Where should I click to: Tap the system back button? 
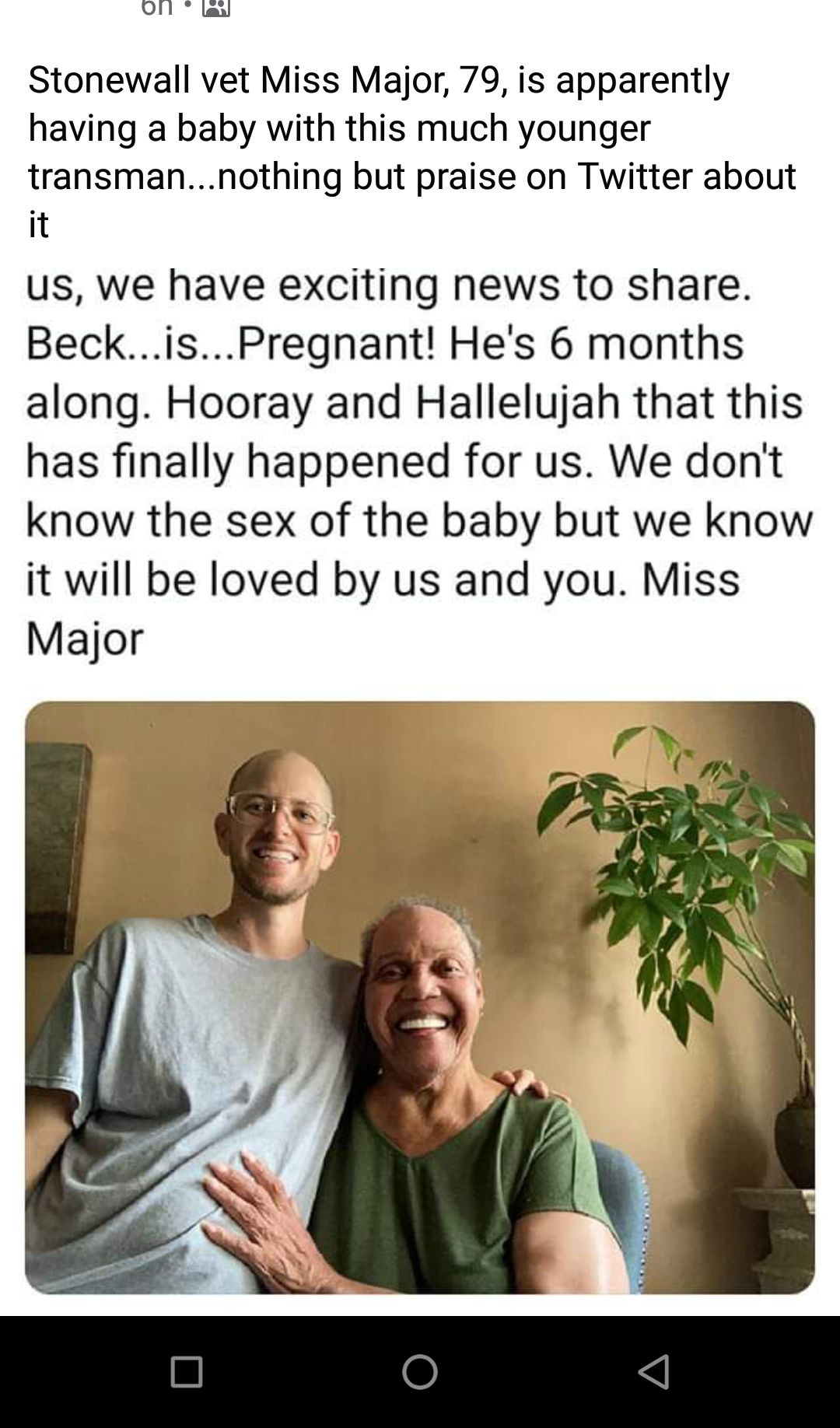653,1371
